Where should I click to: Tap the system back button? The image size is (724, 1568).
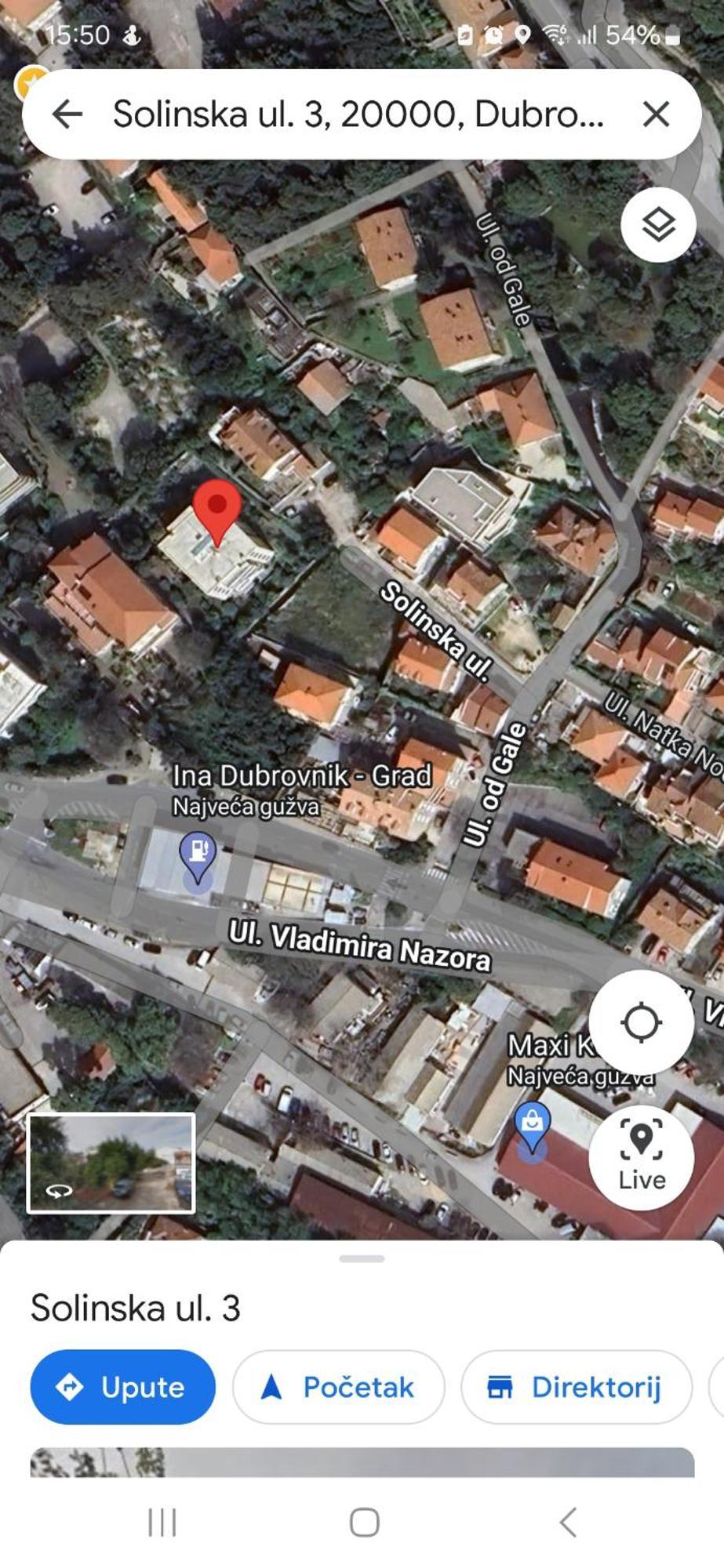pyautogui.click(x=568, y=1523)
